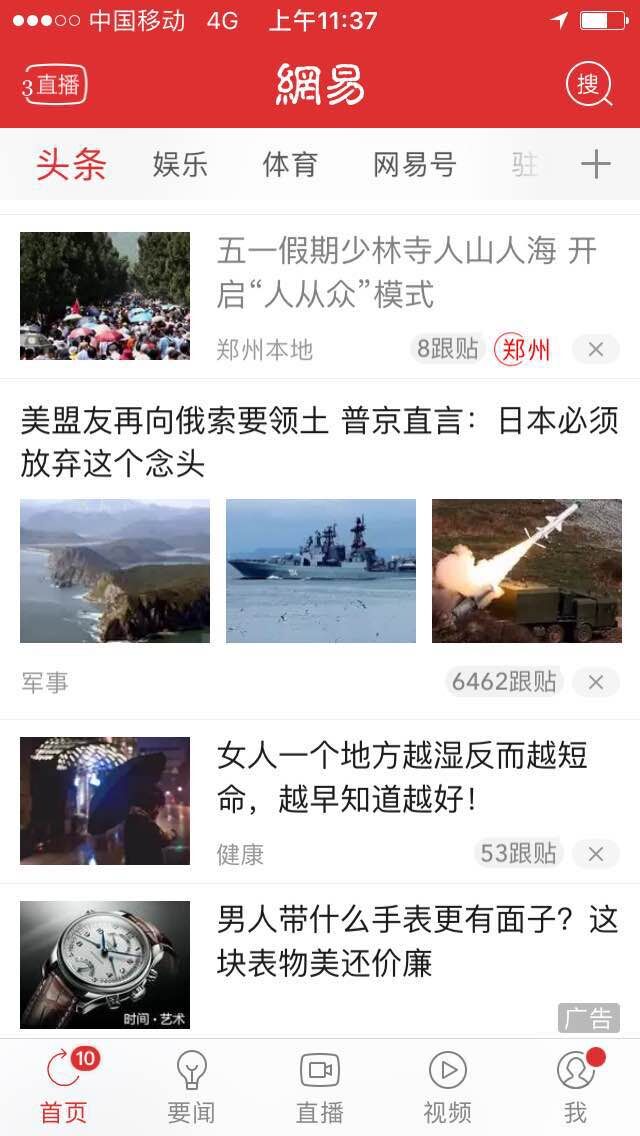
Task: Dismiss the 军事 news item
Action: coord(596,682)
